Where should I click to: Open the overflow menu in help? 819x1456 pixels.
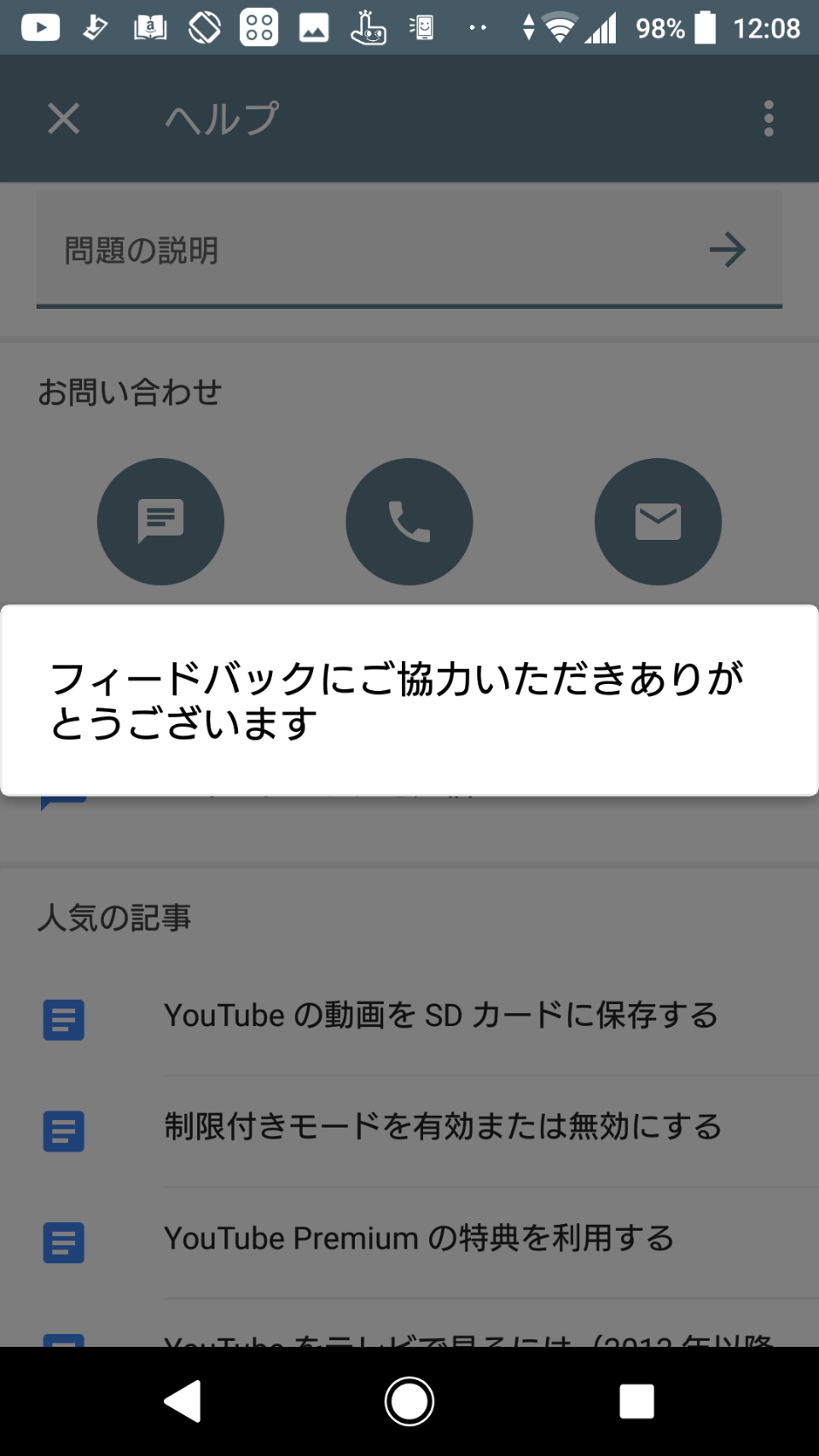[x=769, y=119]
